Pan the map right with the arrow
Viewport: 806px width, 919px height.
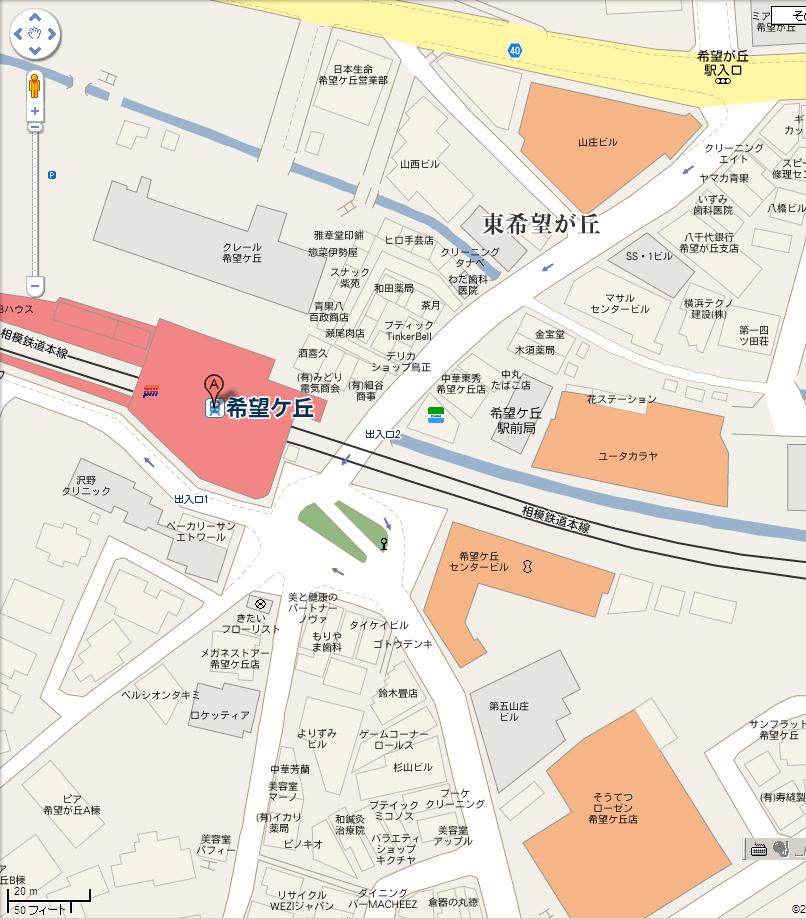pyautogui.click(x=51, y=34)
